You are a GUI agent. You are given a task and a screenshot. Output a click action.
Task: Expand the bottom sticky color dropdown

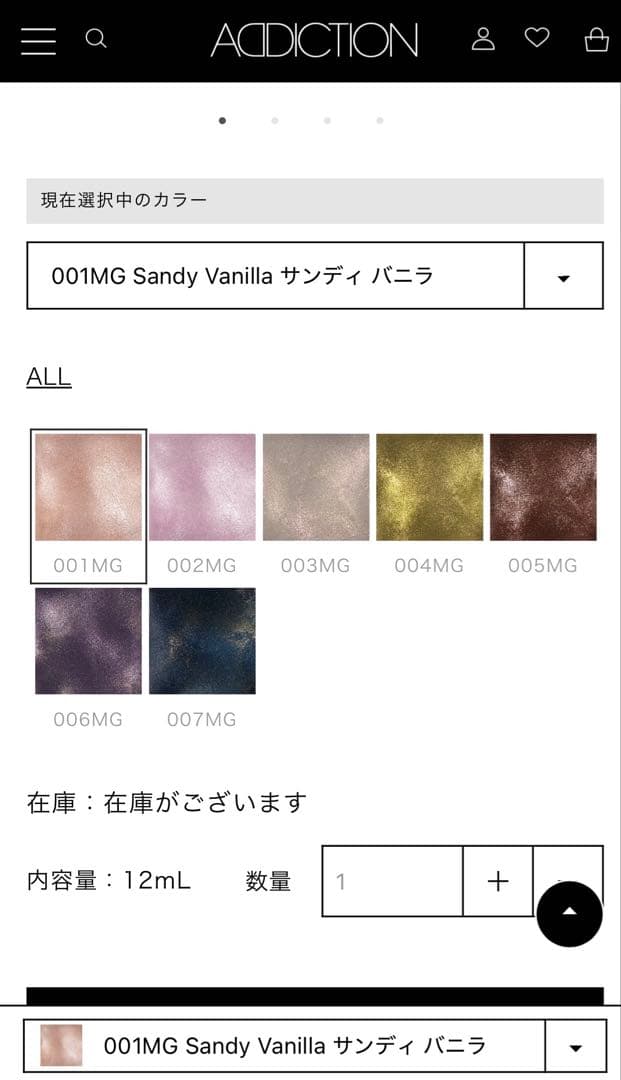coord(575,1047)
